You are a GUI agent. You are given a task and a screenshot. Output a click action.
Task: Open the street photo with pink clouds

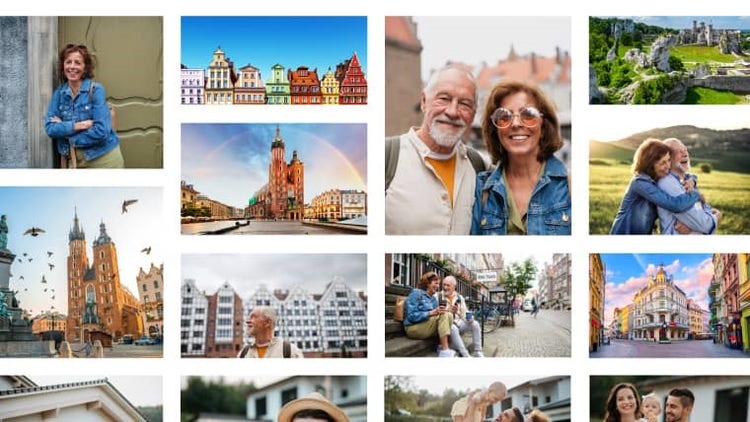[669, 305]
